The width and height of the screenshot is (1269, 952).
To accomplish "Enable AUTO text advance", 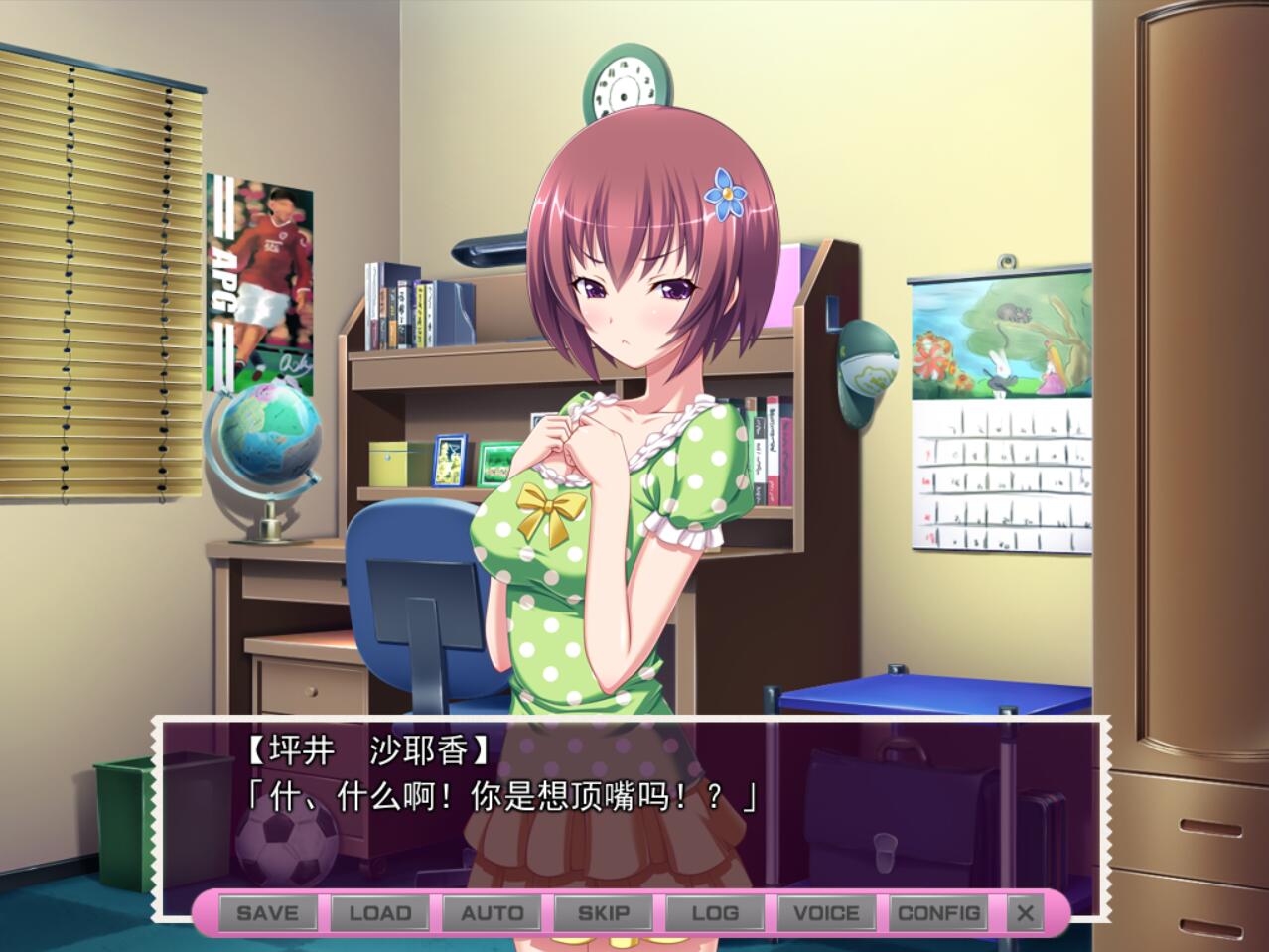I will pos(492,913).
